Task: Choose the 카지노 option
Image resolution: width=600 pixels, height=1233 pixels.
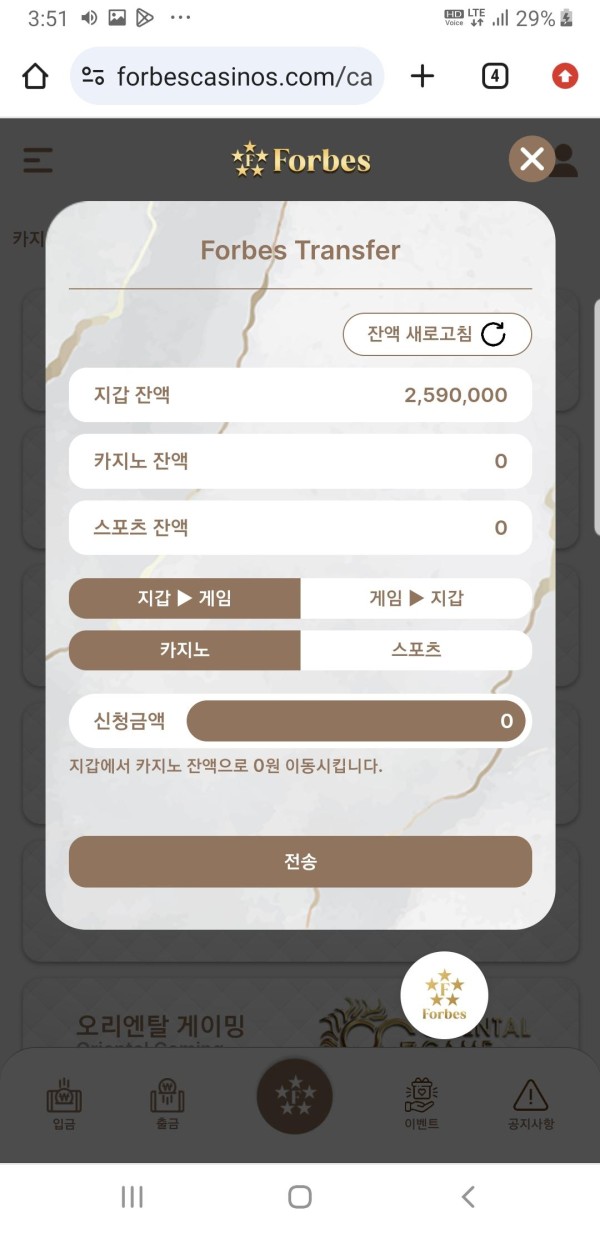Action: (x=185, y=650)
